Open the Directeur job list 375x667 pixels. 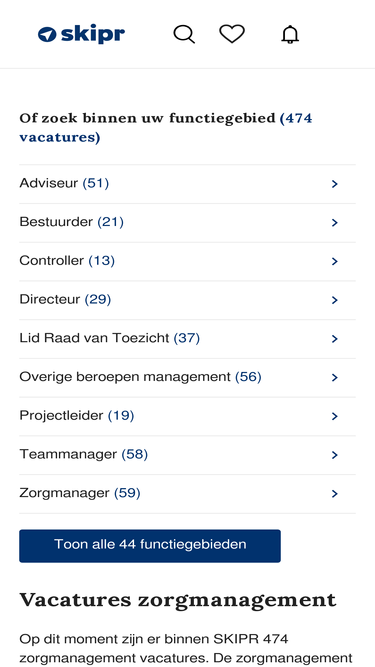[187, 300]
